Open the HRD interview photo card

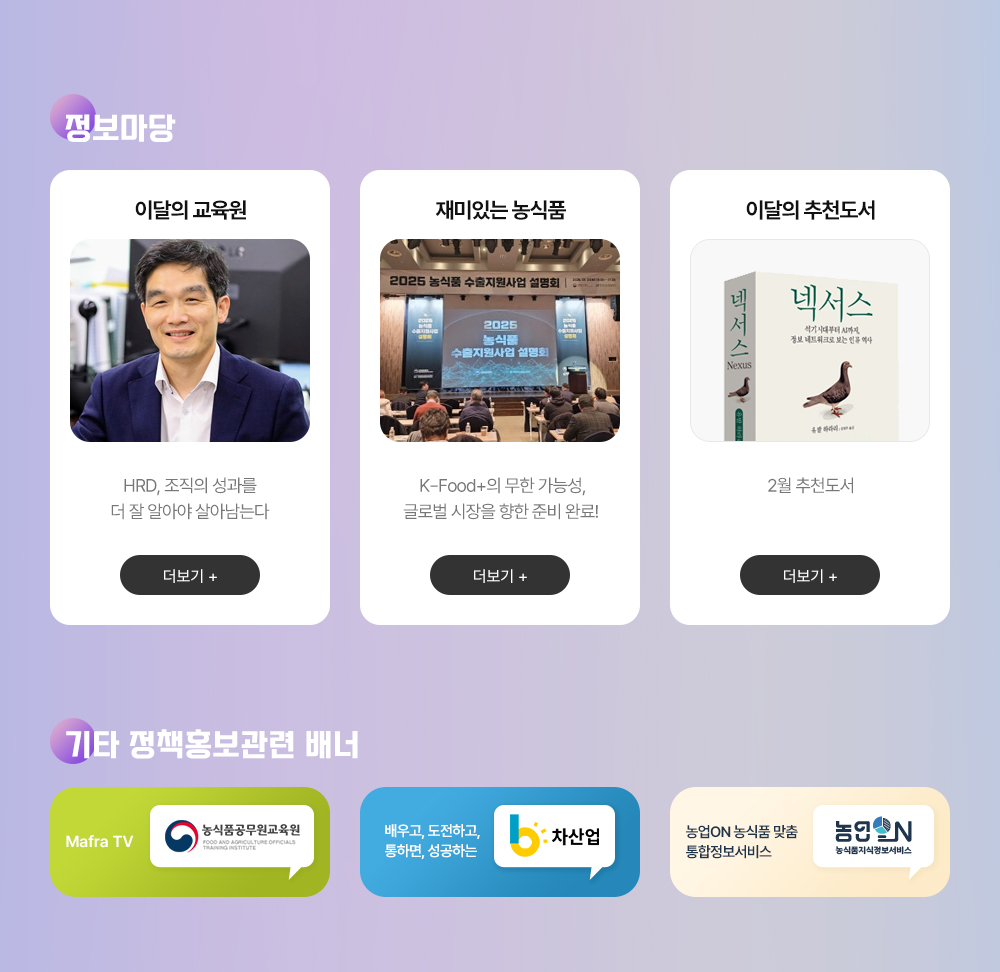[190, 340]
